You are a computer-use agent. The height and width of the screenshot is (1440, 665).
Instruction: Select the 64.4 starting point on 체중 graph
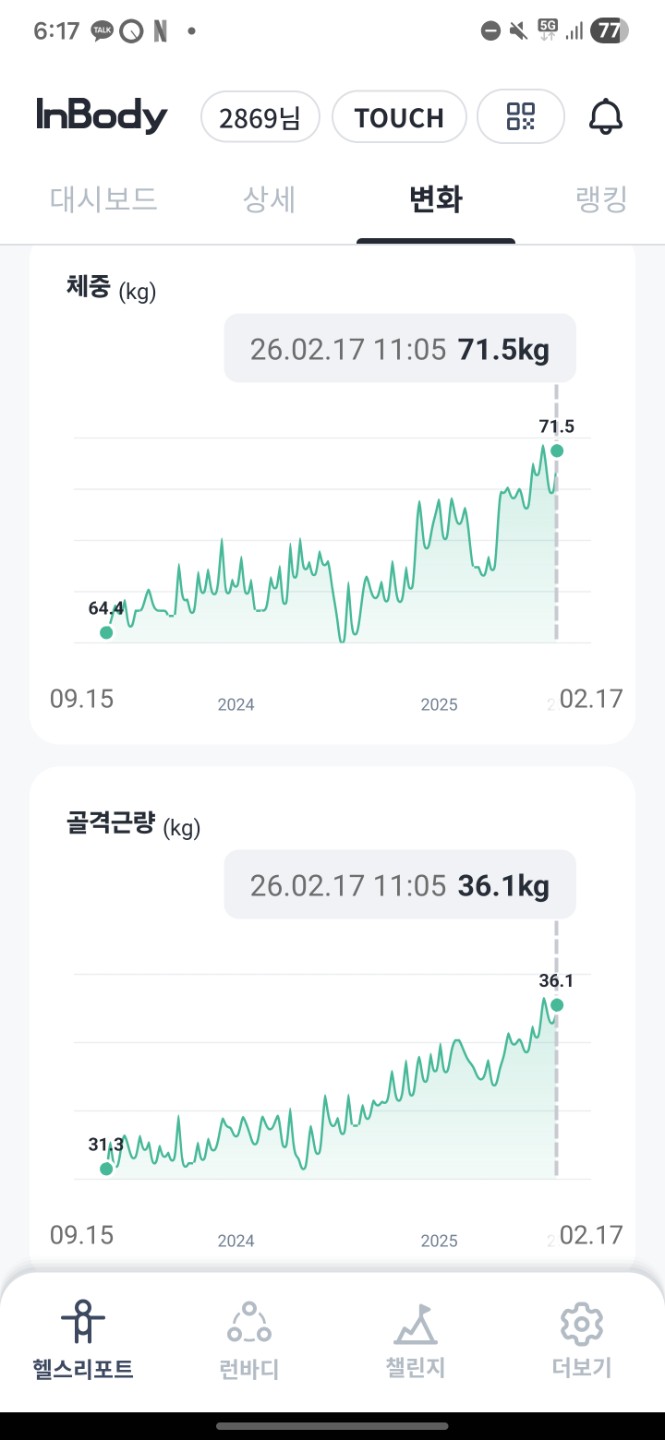pos(107,632)
